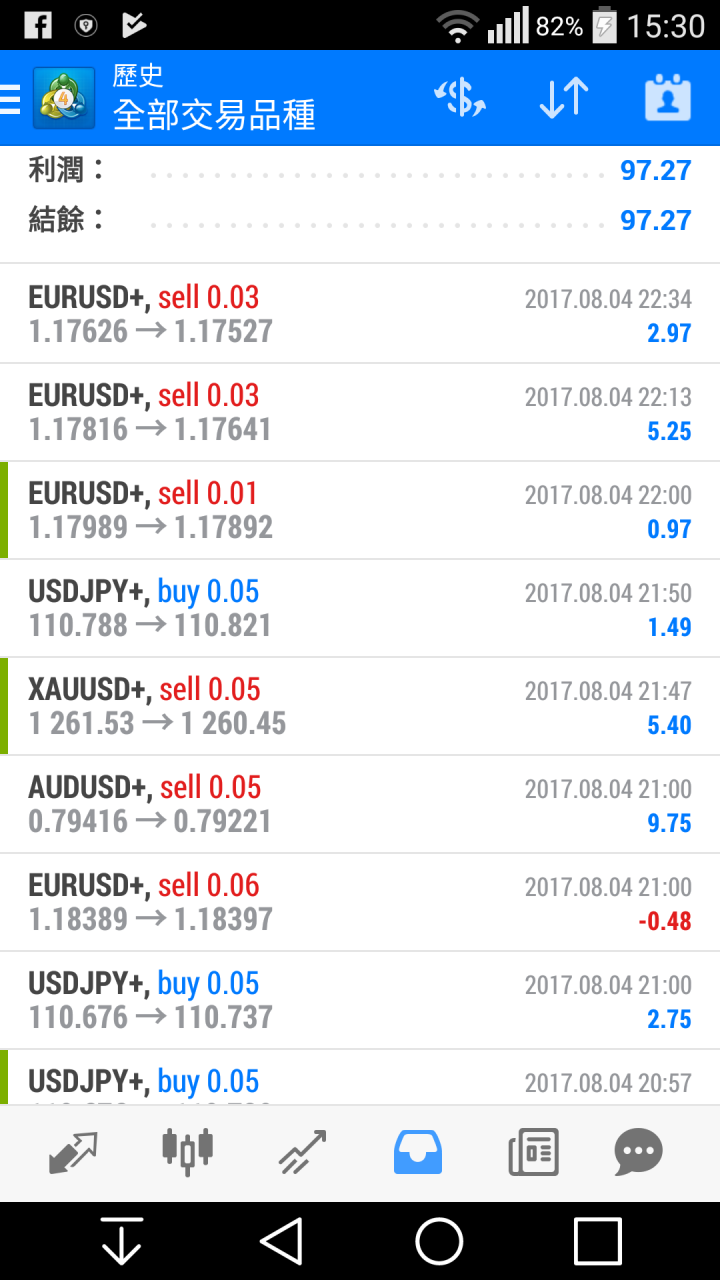This screenshot has height=1280, width=720.
Task: Open the side drawer menu
Action: coord(12,99)
